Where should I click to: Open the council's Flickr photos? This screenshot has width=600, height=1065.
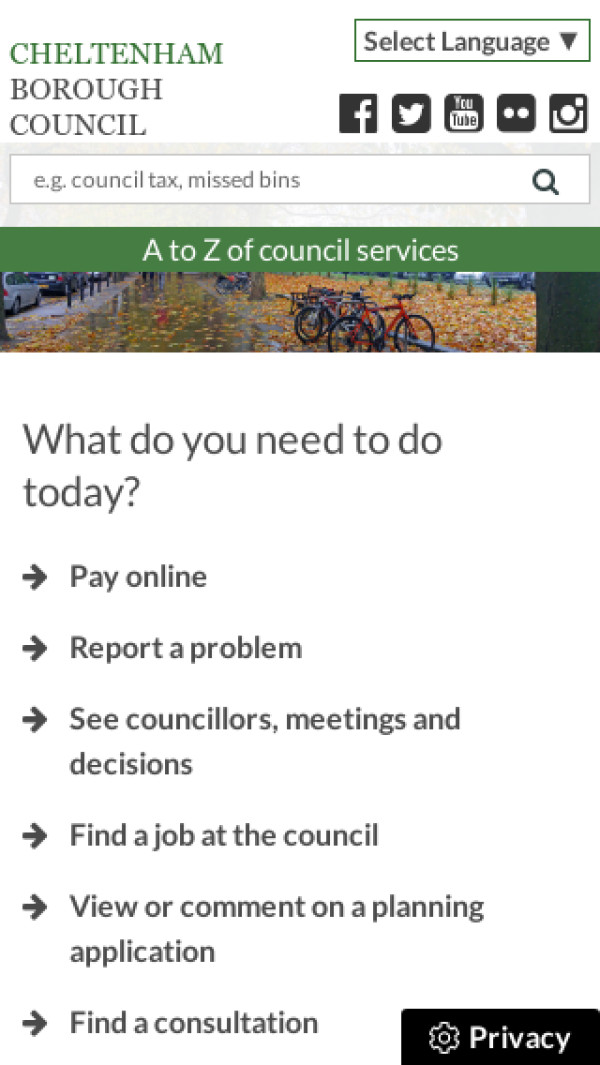click(516, 113)
